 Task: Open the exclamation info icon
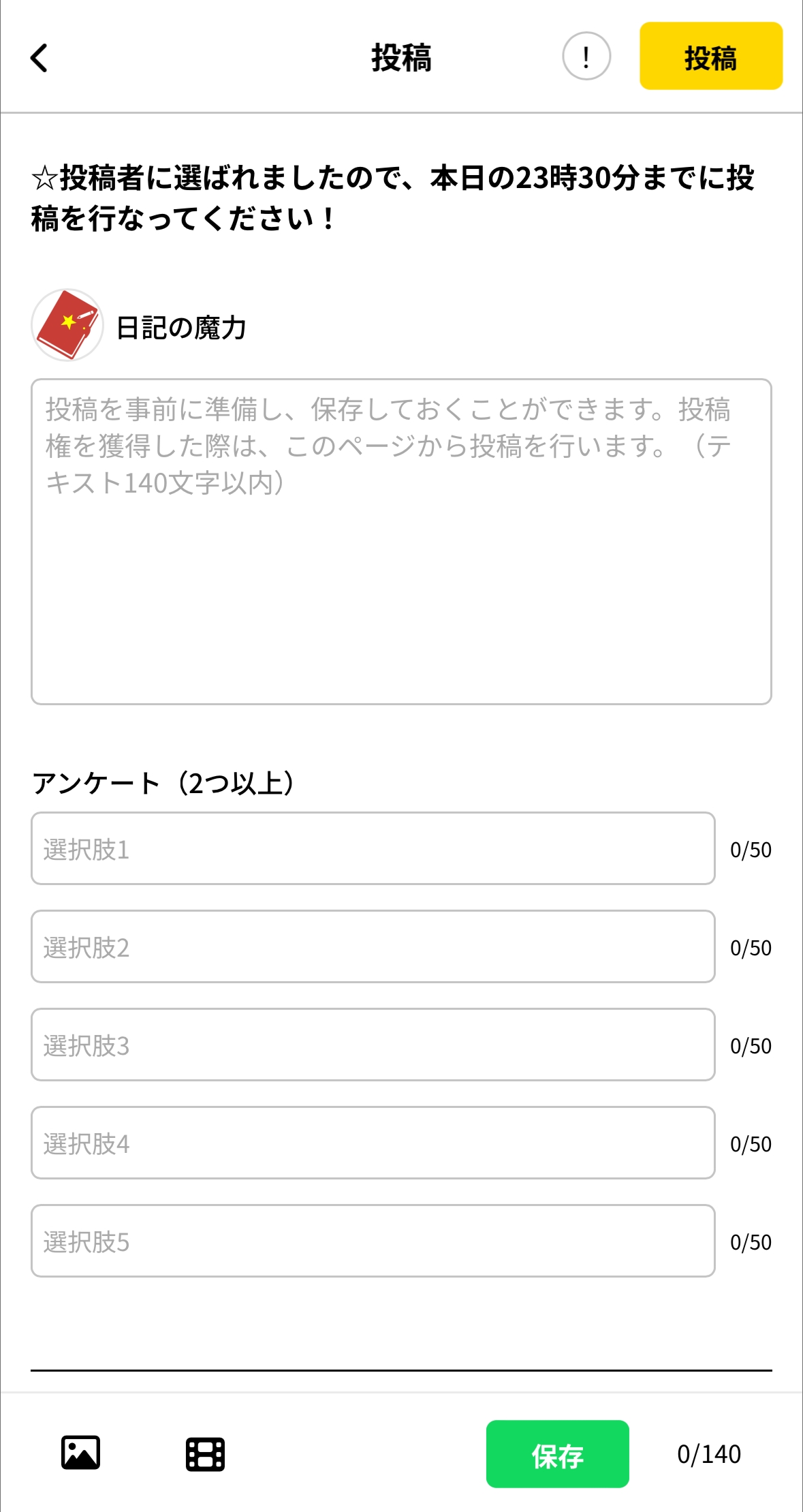click(586, 57)
